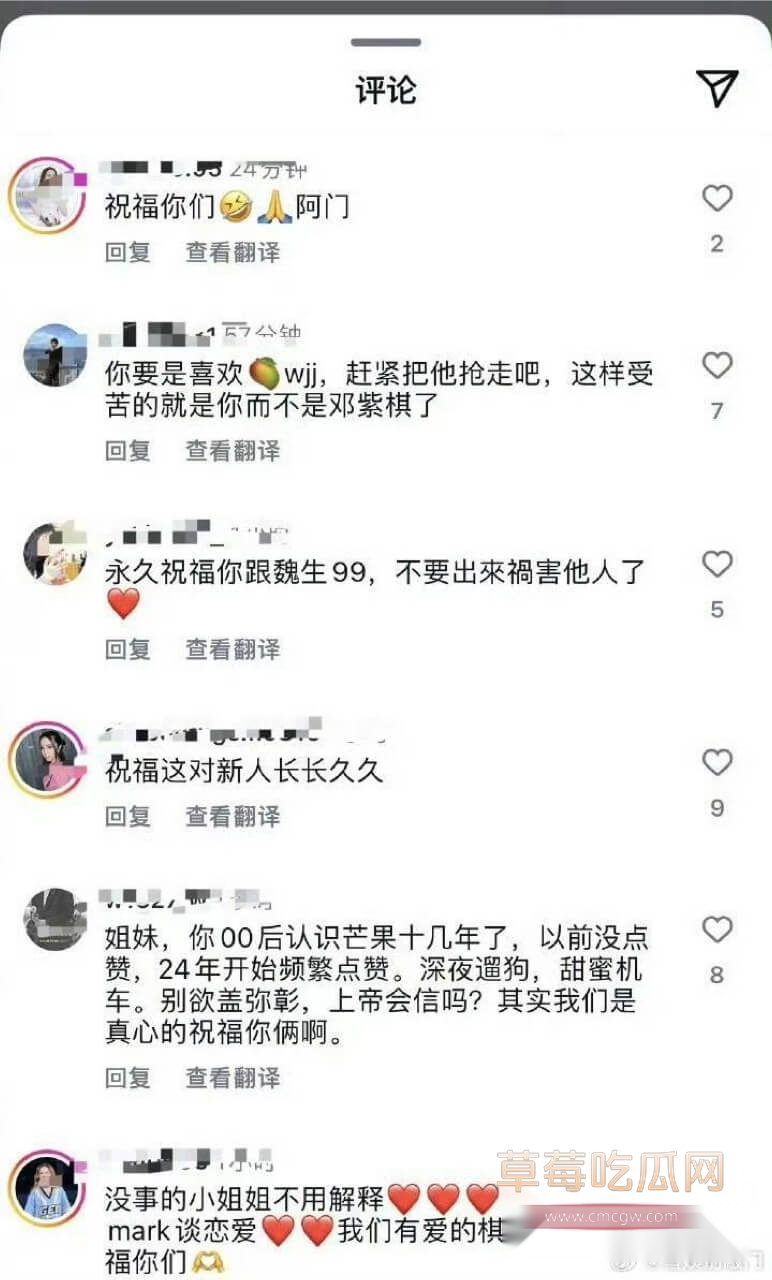772x1280 pixels.
Task: Tap 查看翻译 under the mango wjj comment
Action: [x=231, y=451]
